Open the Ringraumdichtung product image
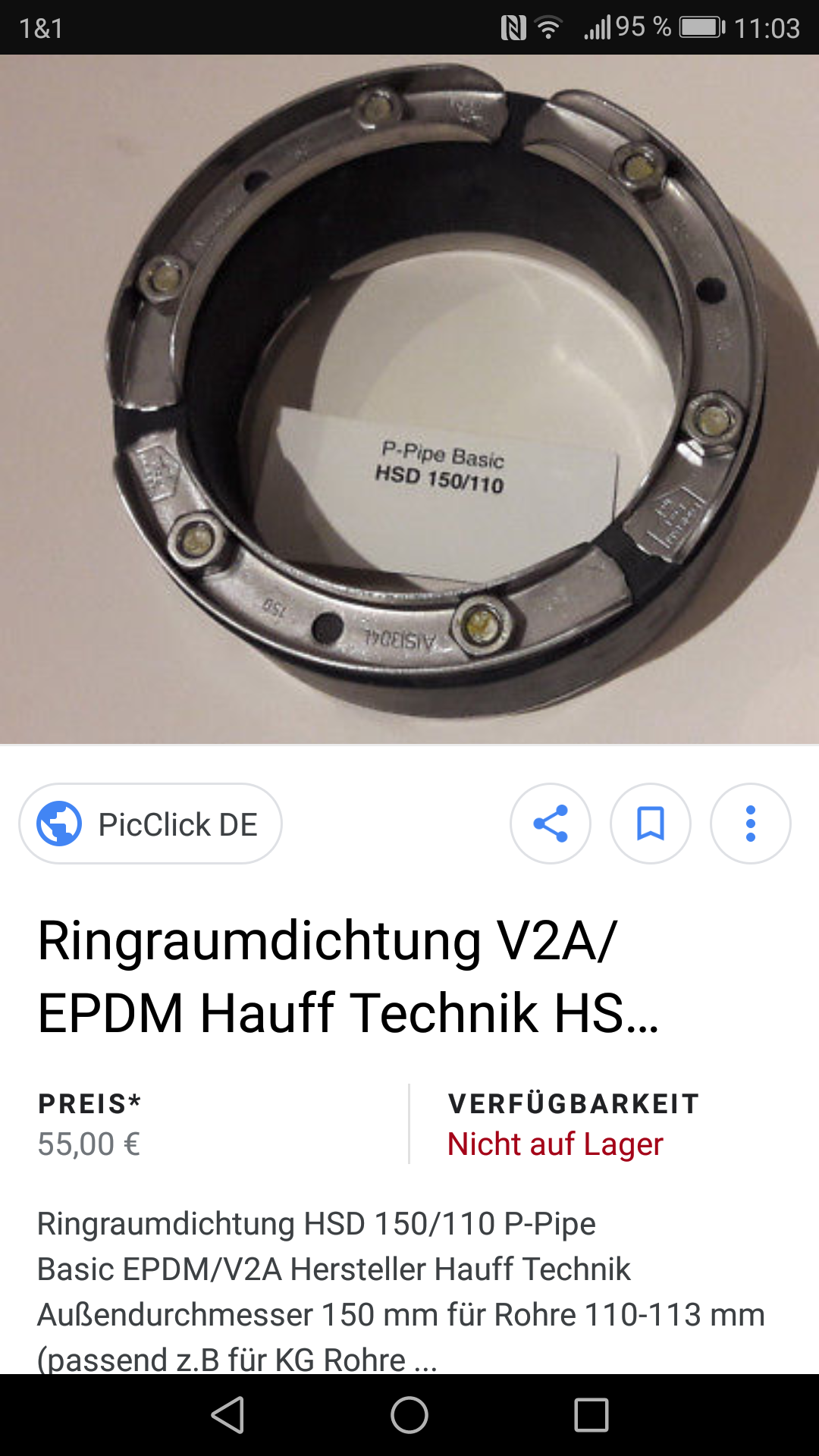 point(409,399)
